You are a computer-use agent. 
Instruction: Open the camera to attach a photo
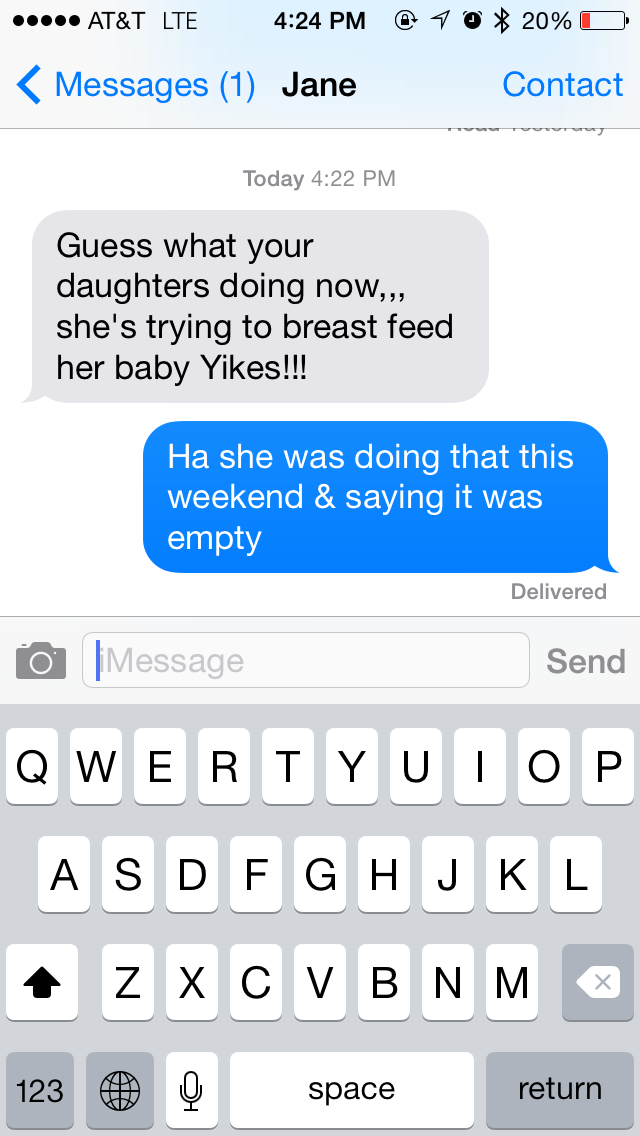tap(41, 661)
